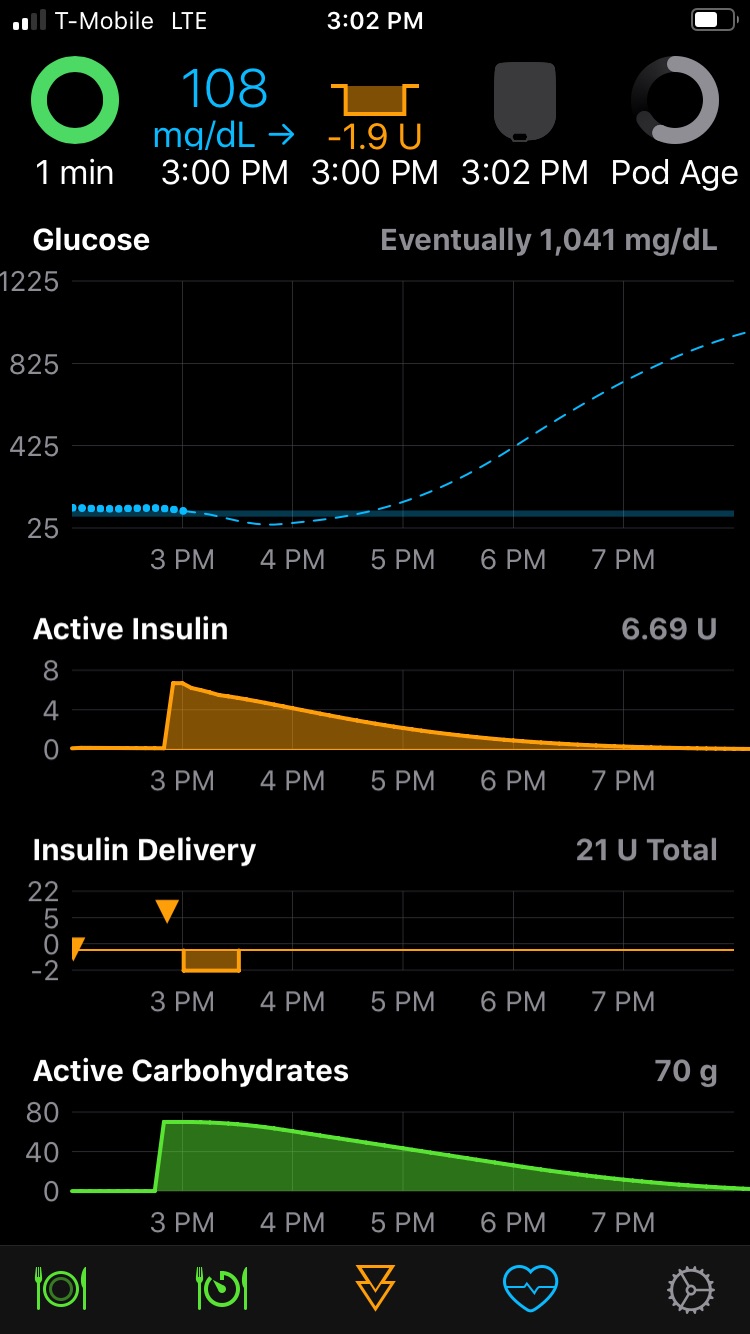The width and height of the screenshot is (750, 1334).
Task: Tap the reservoir icon showing -1.9 U
Action: [x=374, y=100]
